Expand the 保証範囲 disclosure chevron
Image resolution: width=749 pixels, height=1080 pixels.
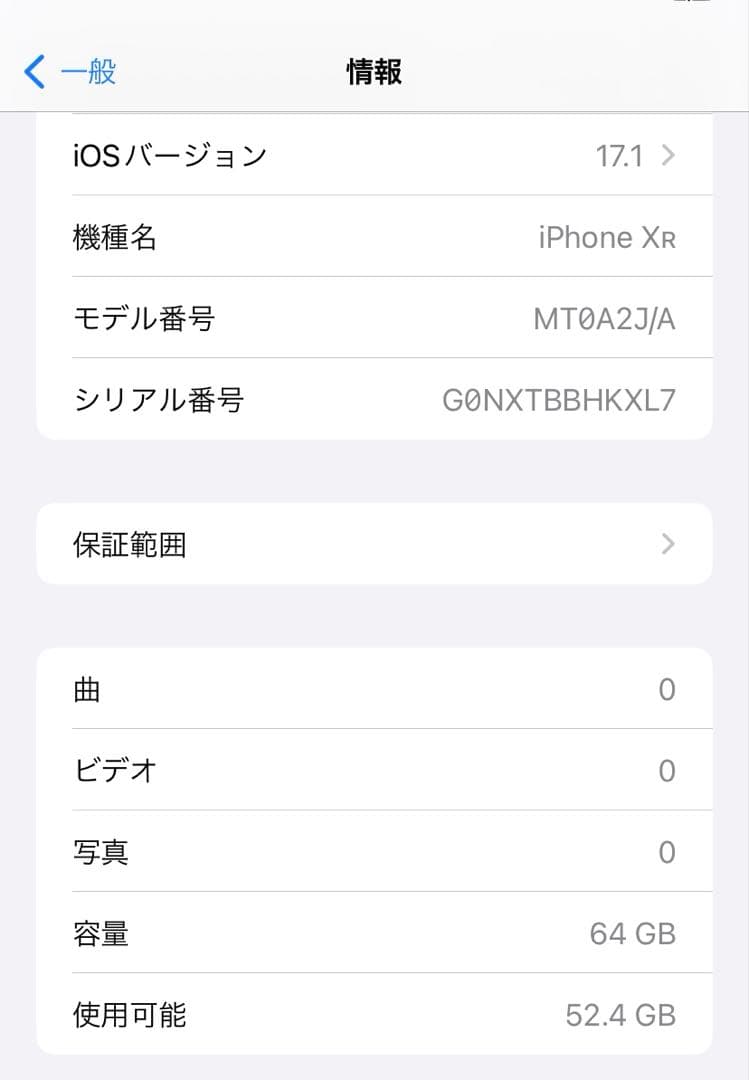point(668,543)
